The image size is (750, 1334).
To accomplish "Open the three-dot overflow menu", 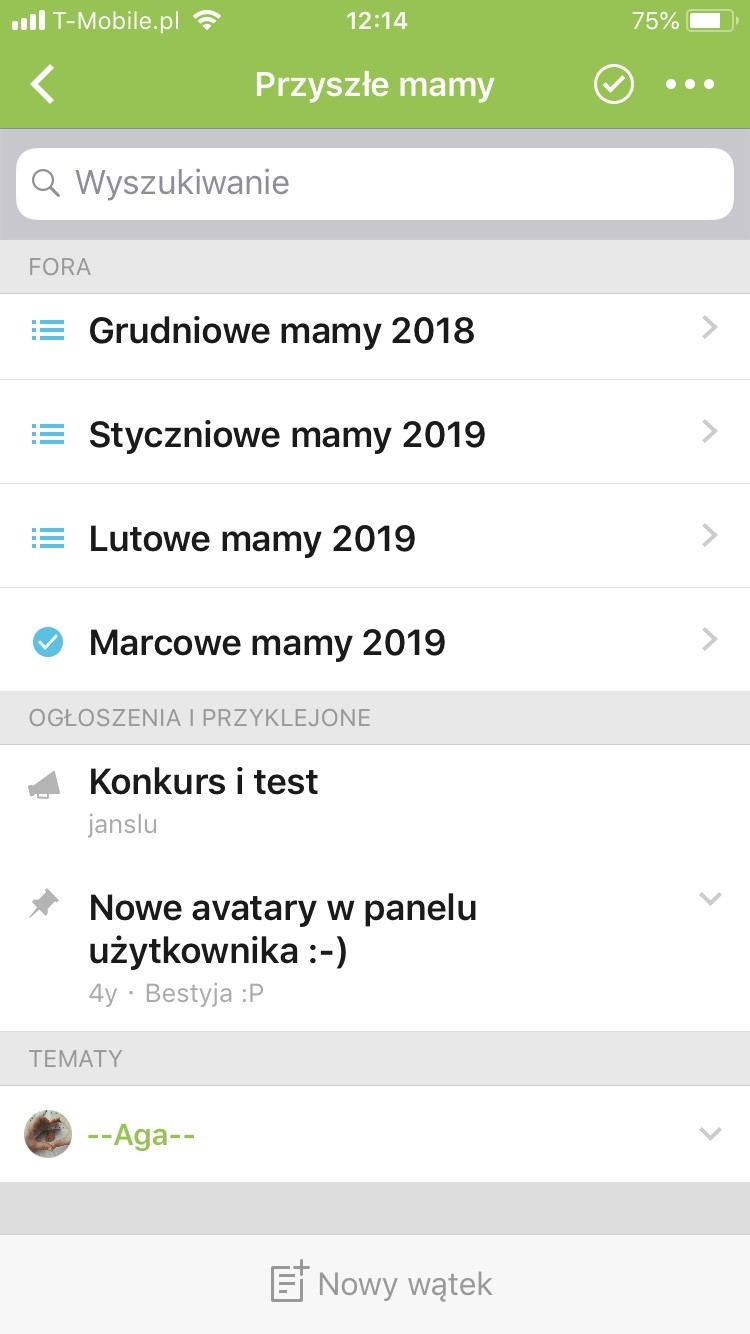I will pyautogui.click(x=690, y=85).
